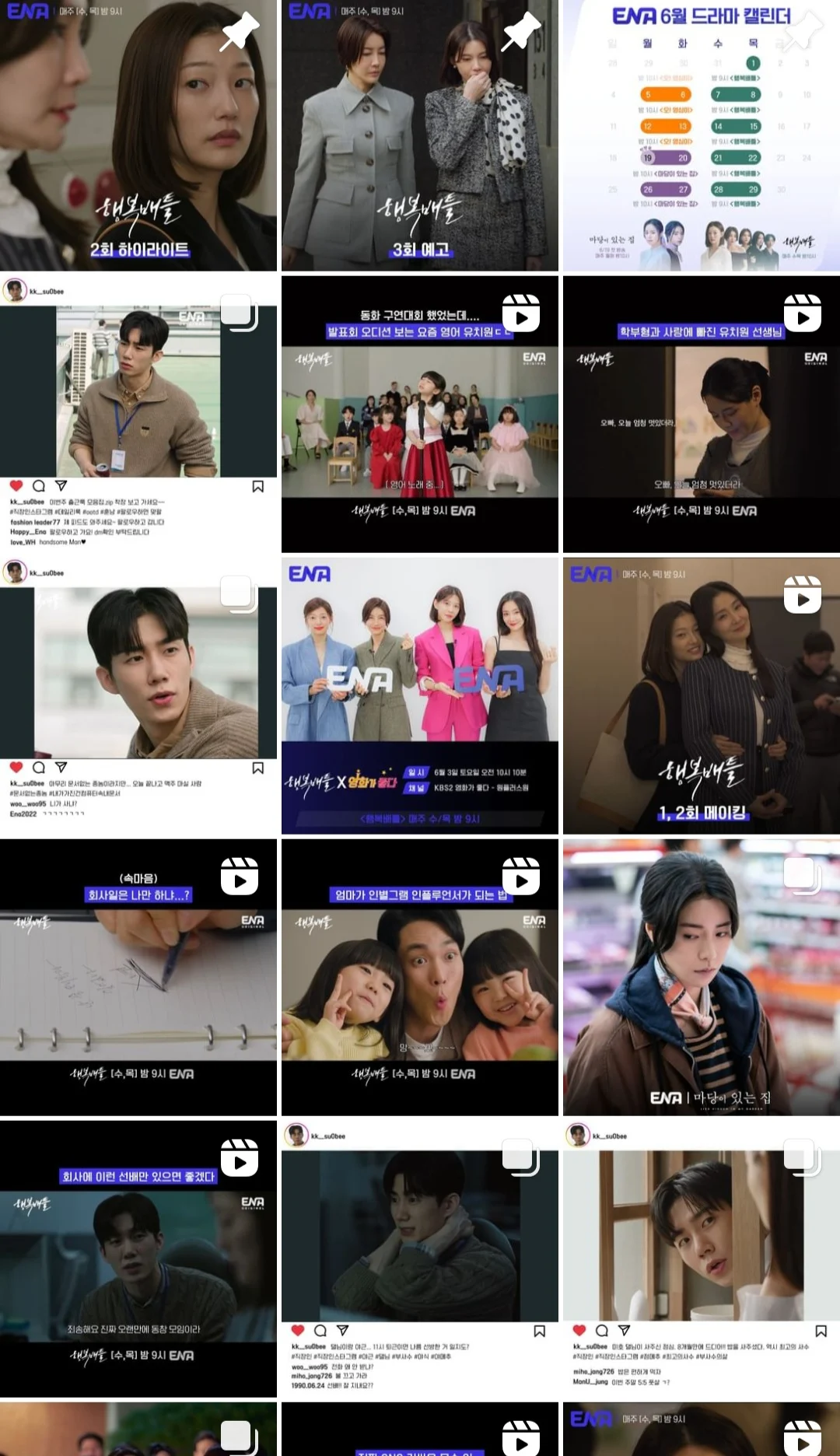Open the 1, 2회 메이킹 reel
This screenshot has width=840, height=1456.
click(702, 696)
